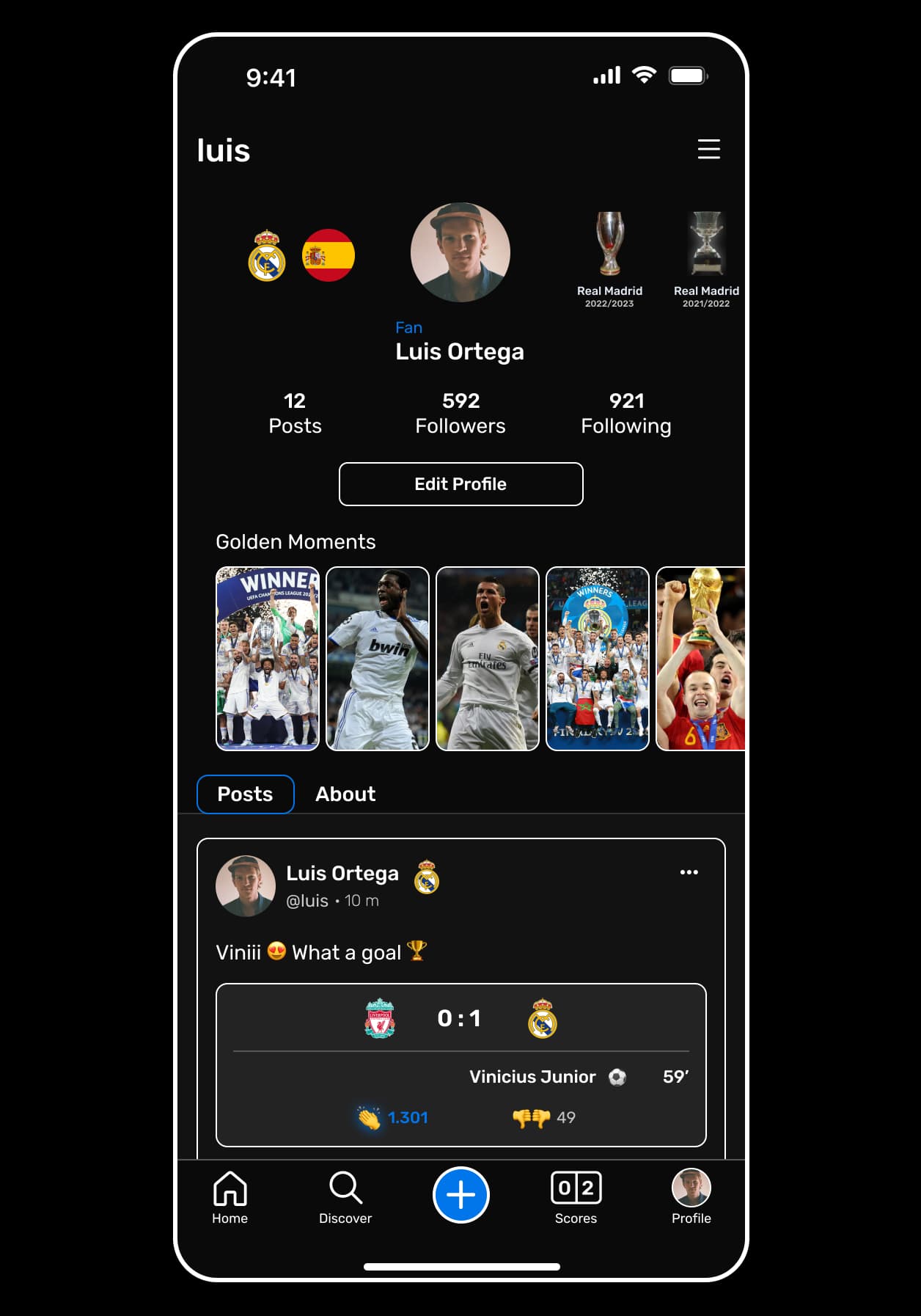Switch to the Scores tab
921x1316 pixels.
pos(576,1197)
